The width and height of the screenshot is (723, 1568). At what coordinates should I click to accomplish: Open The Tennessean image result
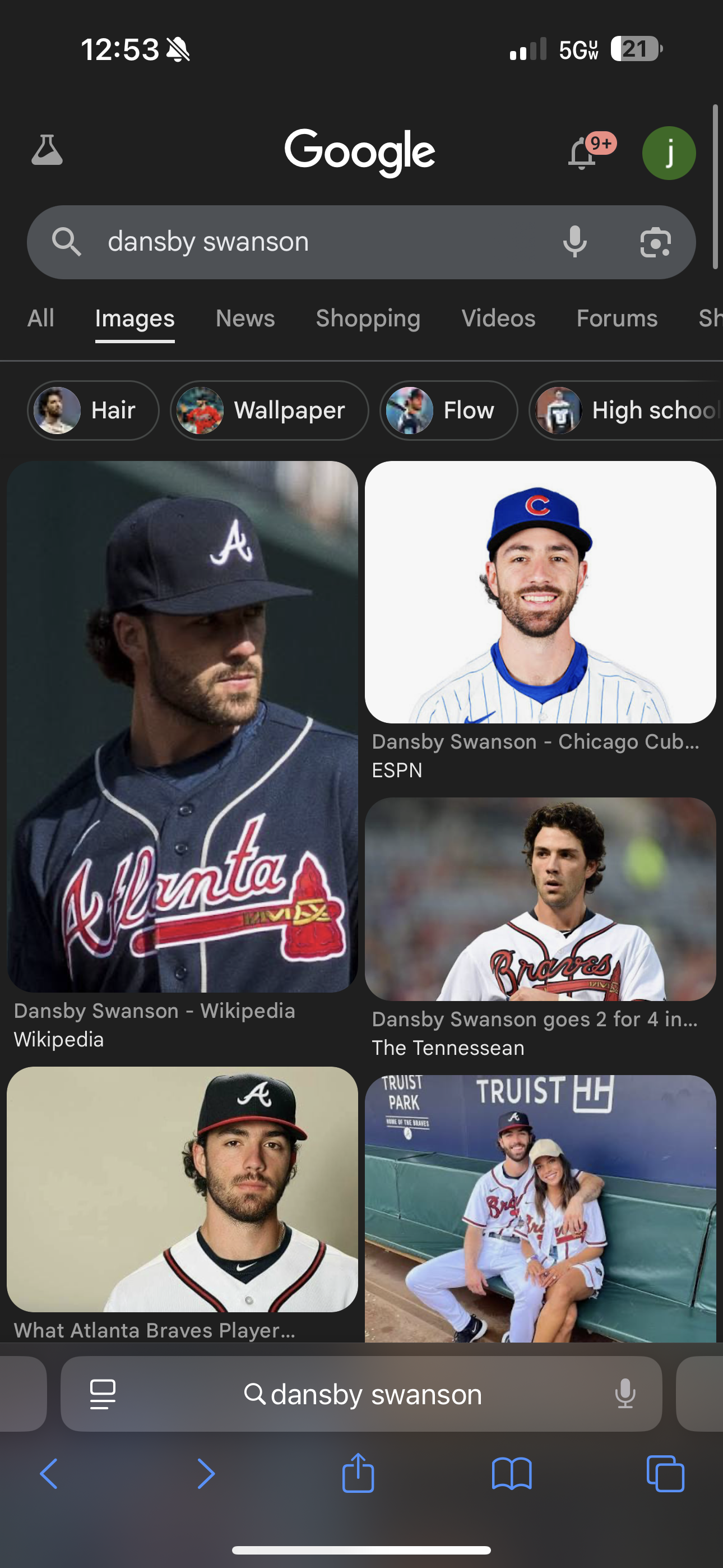point(540,898)
